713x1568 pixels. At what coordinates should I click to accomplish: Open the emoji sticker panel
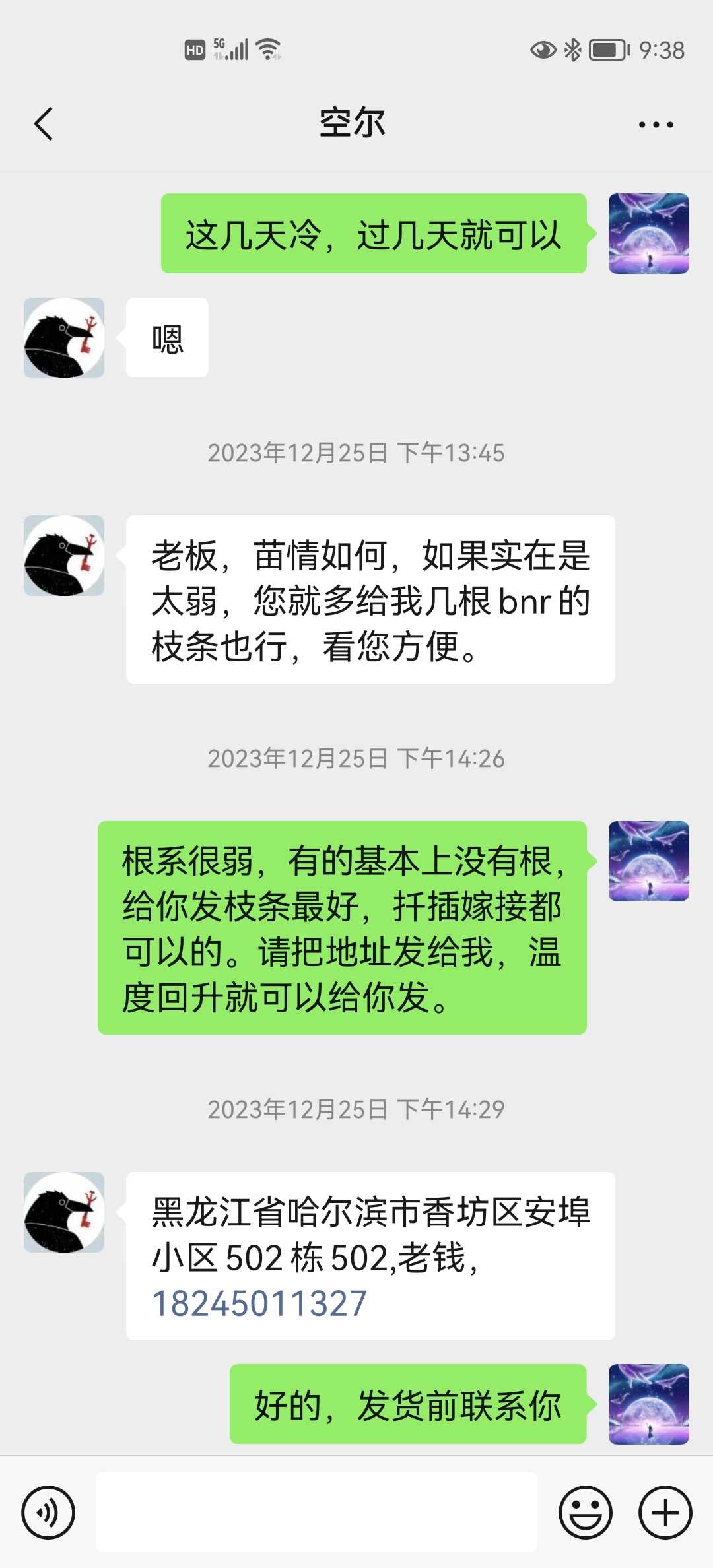pos(586,1512)
